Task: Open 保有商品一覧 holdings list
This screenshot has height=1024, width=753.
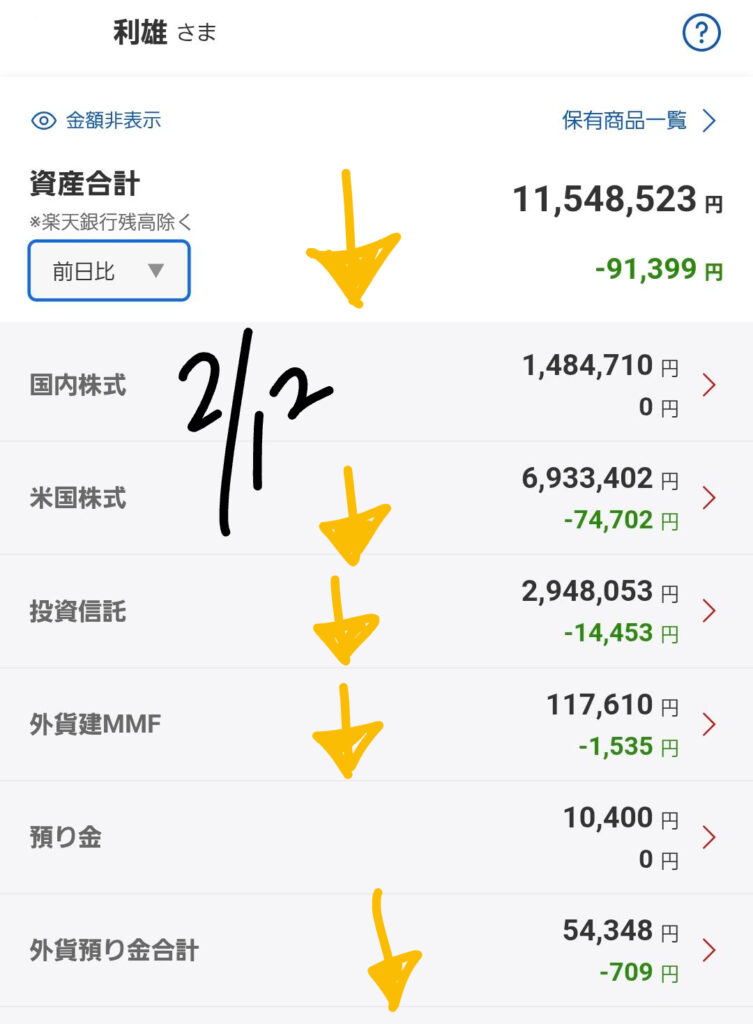Action: (x=640, y=121)
